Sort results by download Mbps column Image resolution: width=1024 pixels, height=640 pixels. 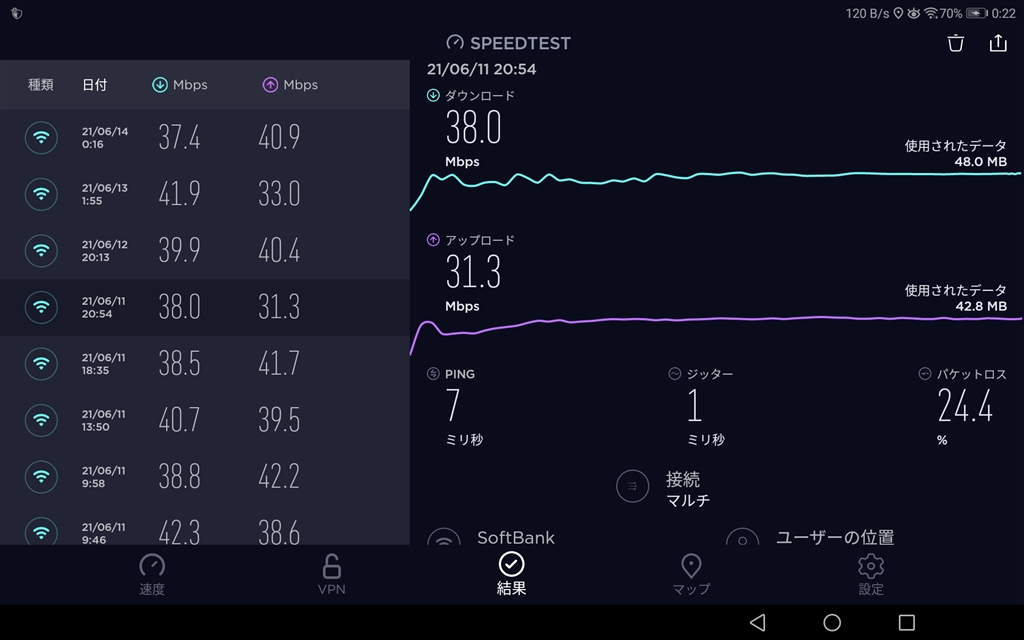(180, 85)
